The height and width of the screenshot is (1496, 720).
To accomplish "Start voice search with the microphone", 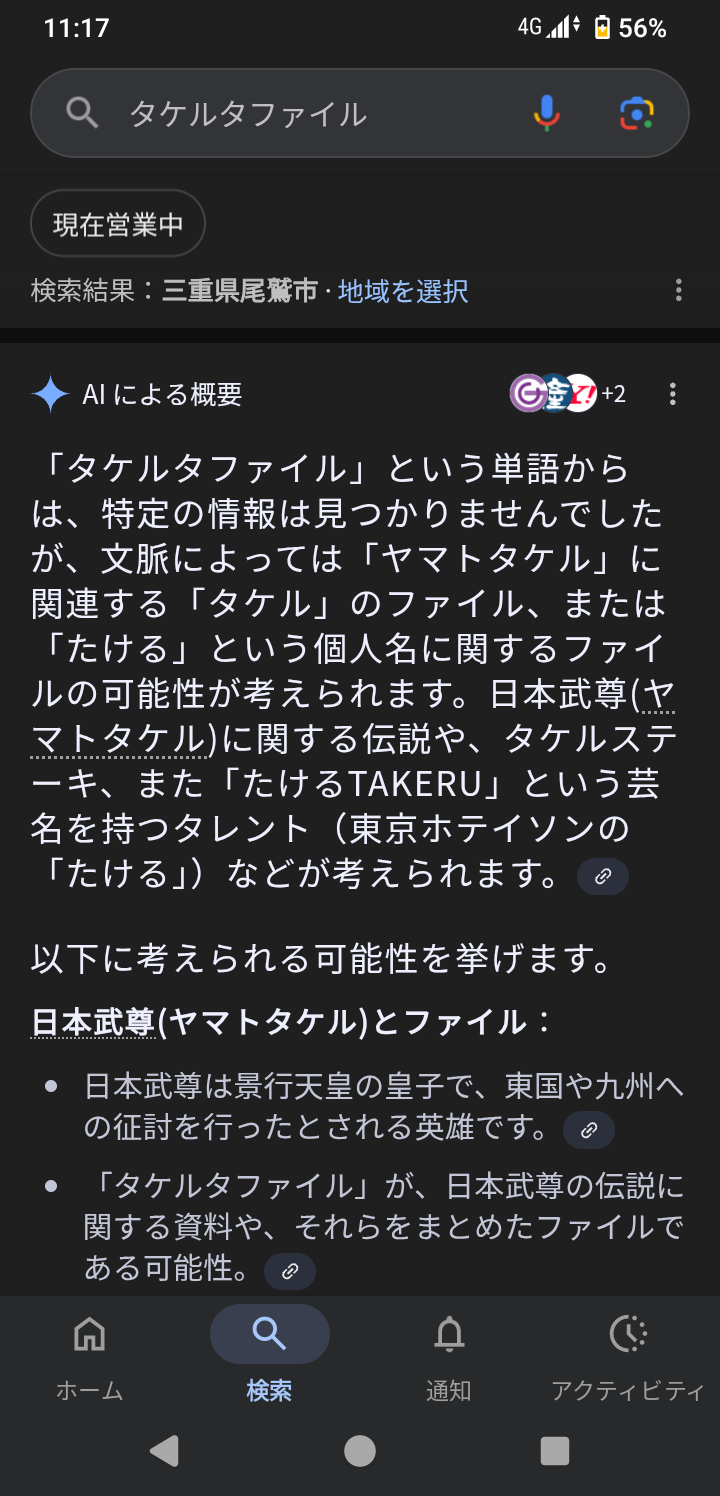I will [x=547, y=113].
